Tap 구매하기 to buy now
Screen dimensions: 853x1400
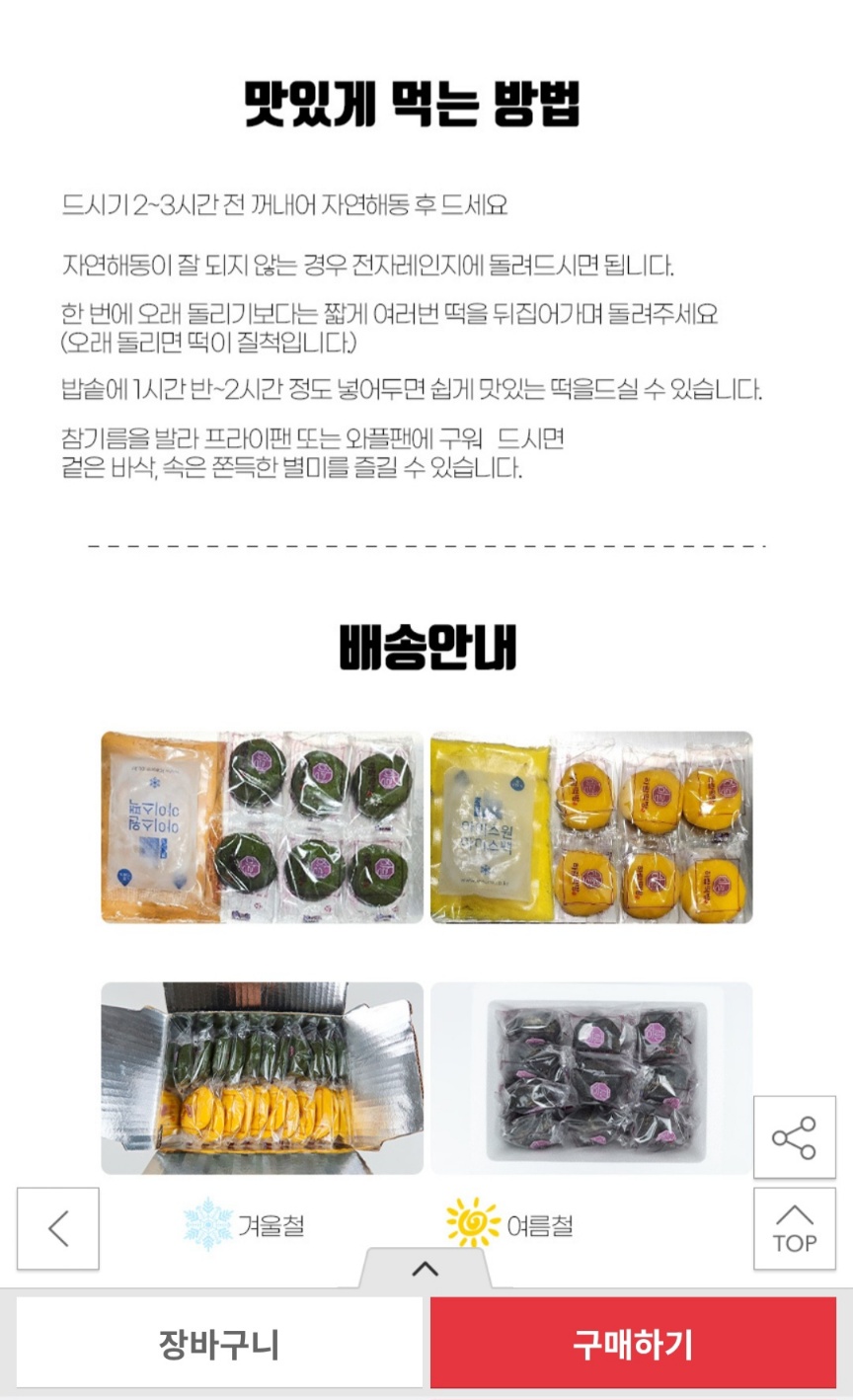(633, 1344)
